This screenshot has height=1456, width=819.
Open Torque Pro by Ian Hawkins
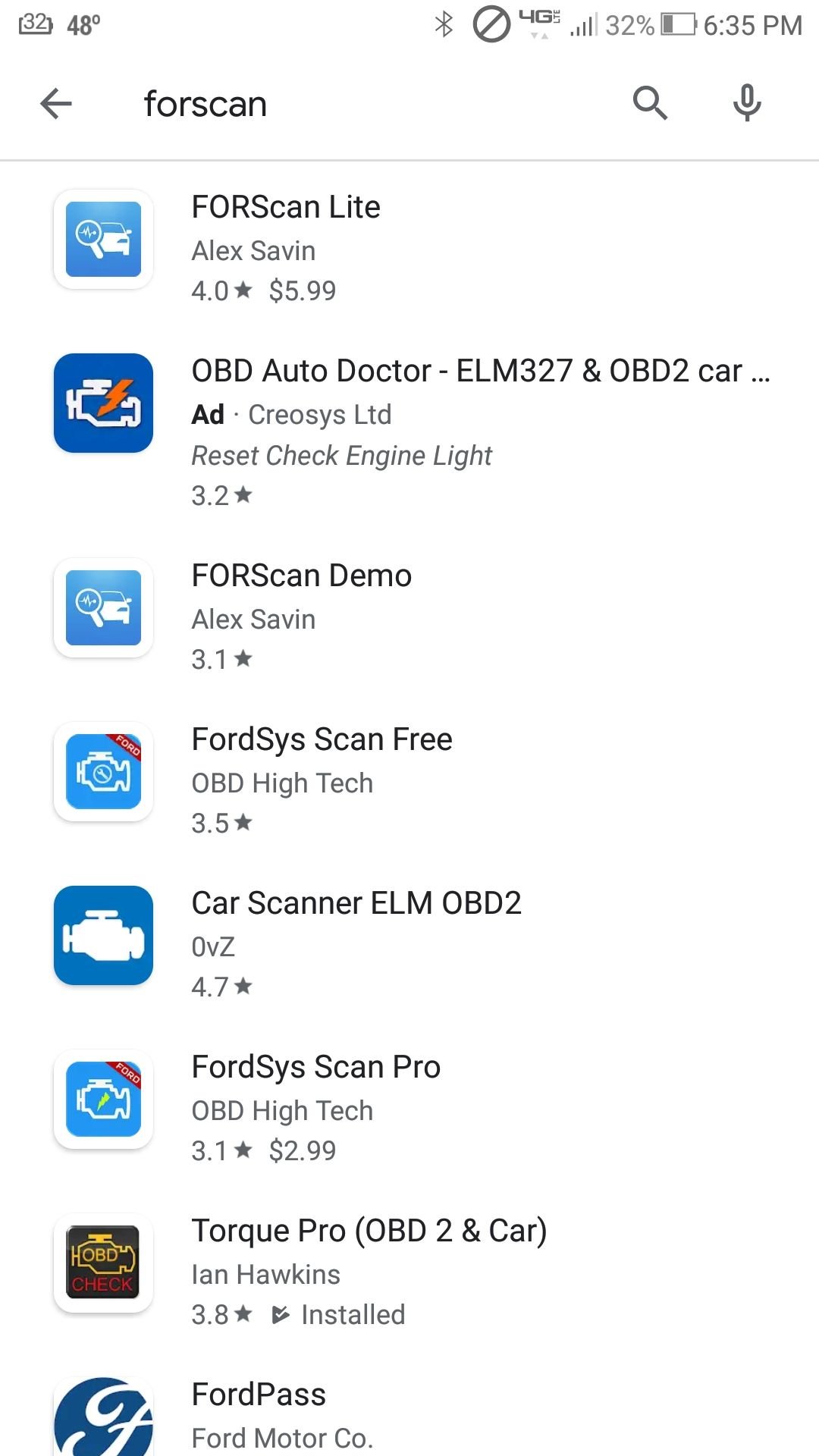point(370,1230)
